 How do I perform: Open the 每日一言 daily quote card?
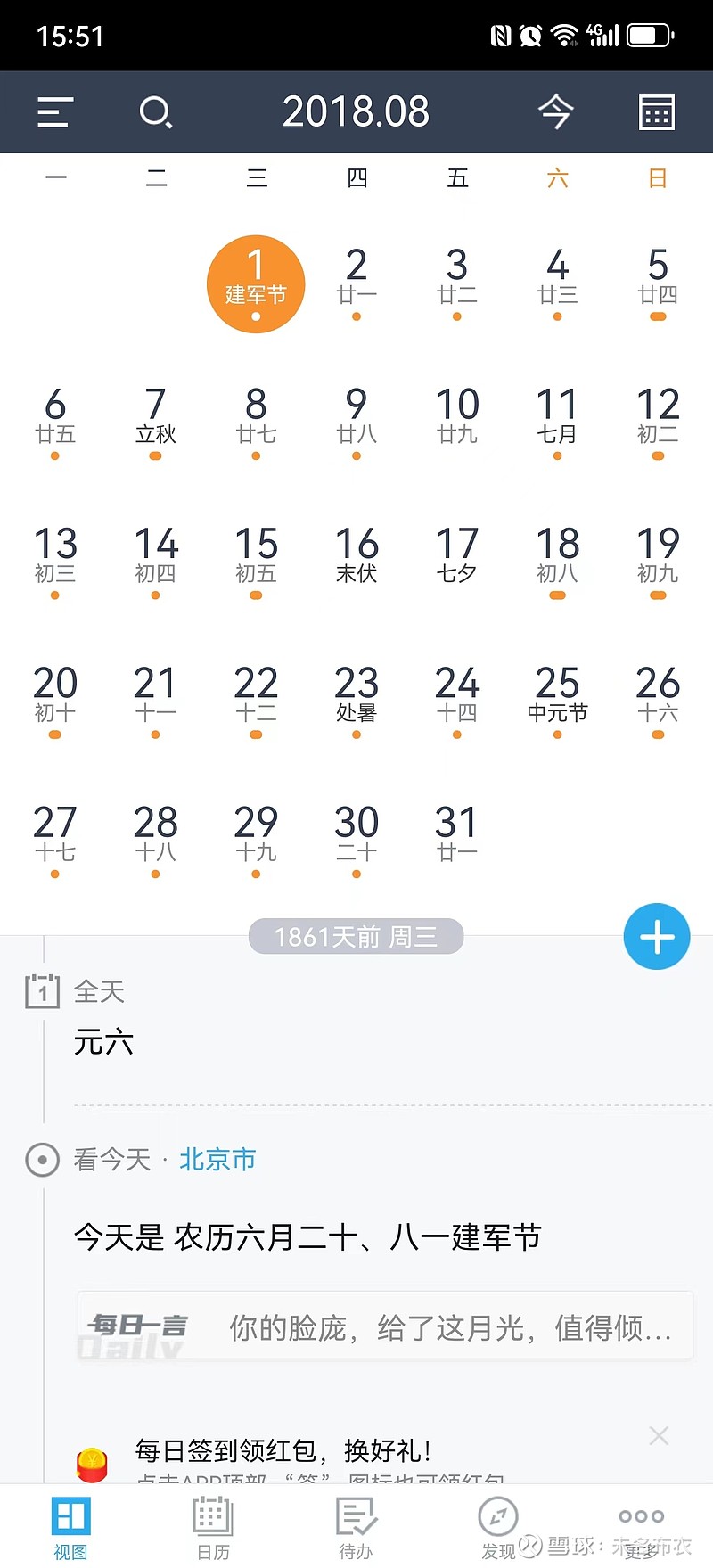click(385, 1326)
